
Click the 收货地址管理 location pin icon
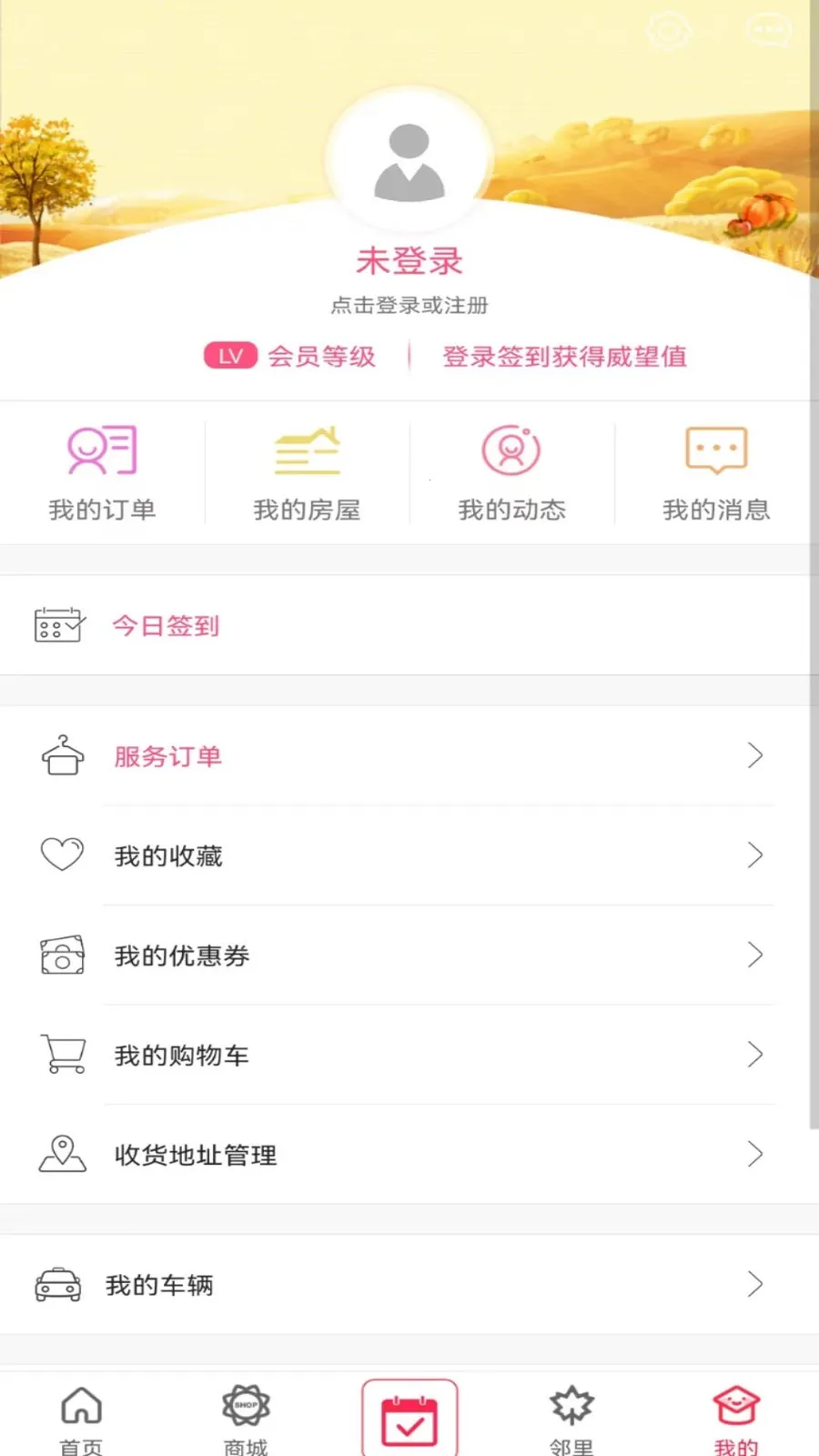[60, 1154]
